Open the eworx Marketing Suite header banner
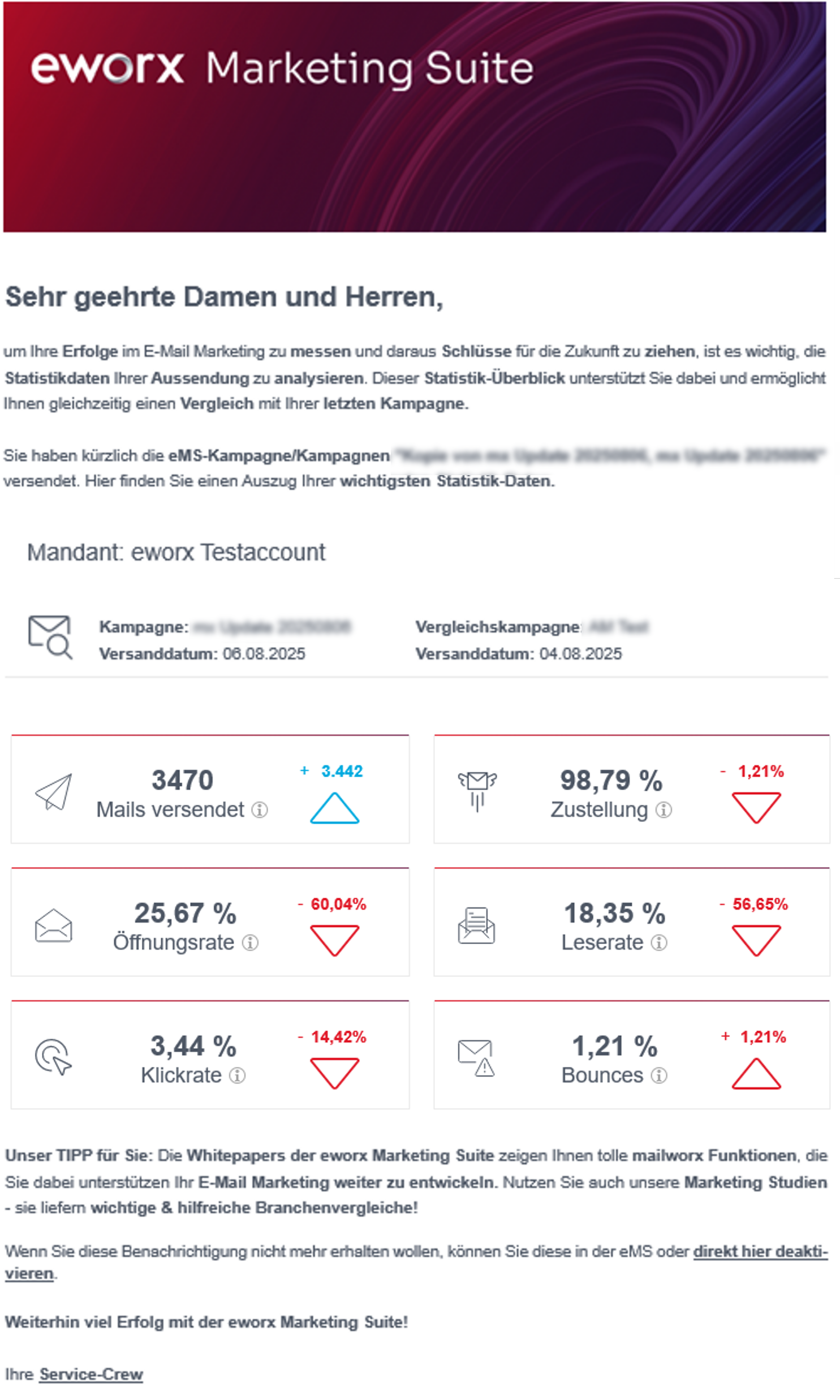Image resolution: width=840 pixels, height=1400 pixels. tap(414, 117)
